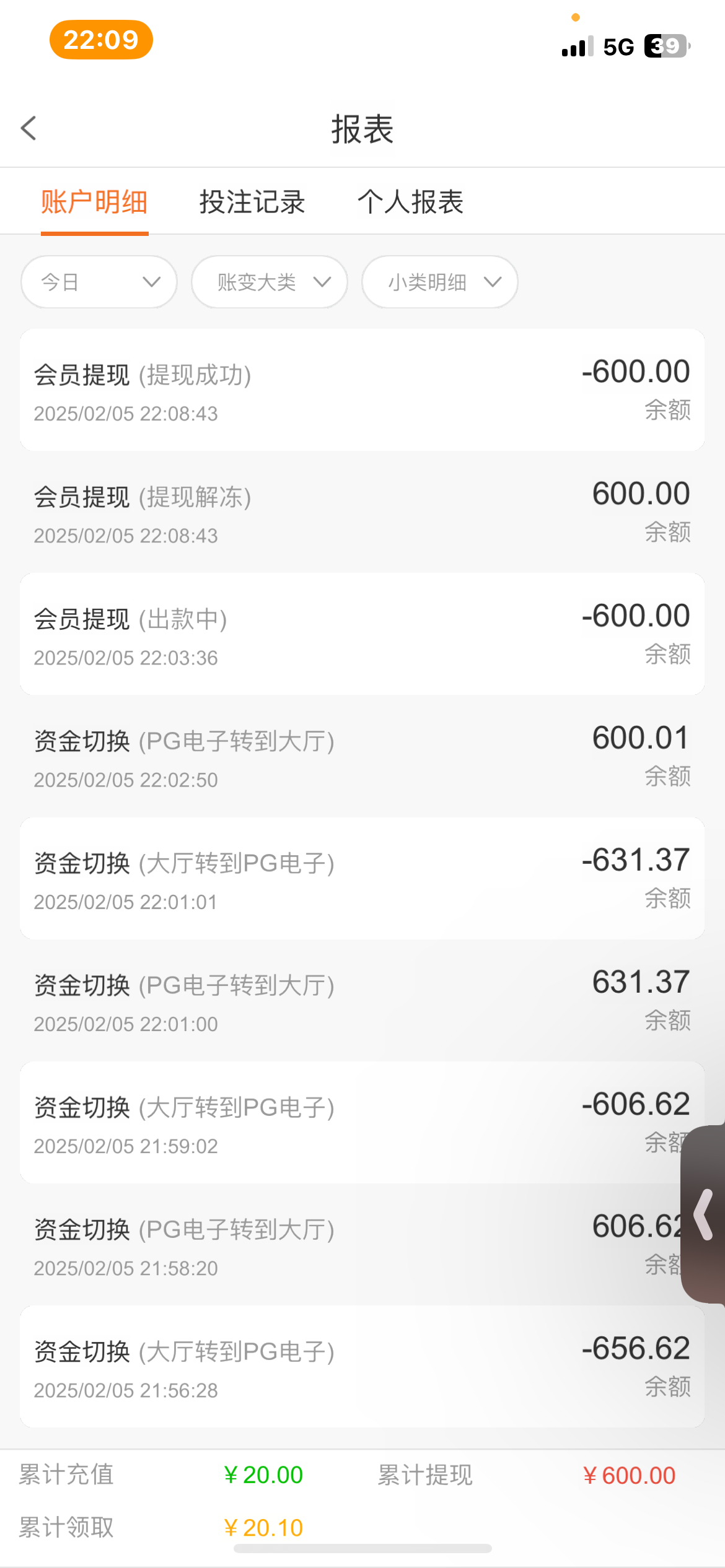Expand the floating side panel arrow
The height and width of the screenshot is (1568, 725).
tap(704, 1214)
